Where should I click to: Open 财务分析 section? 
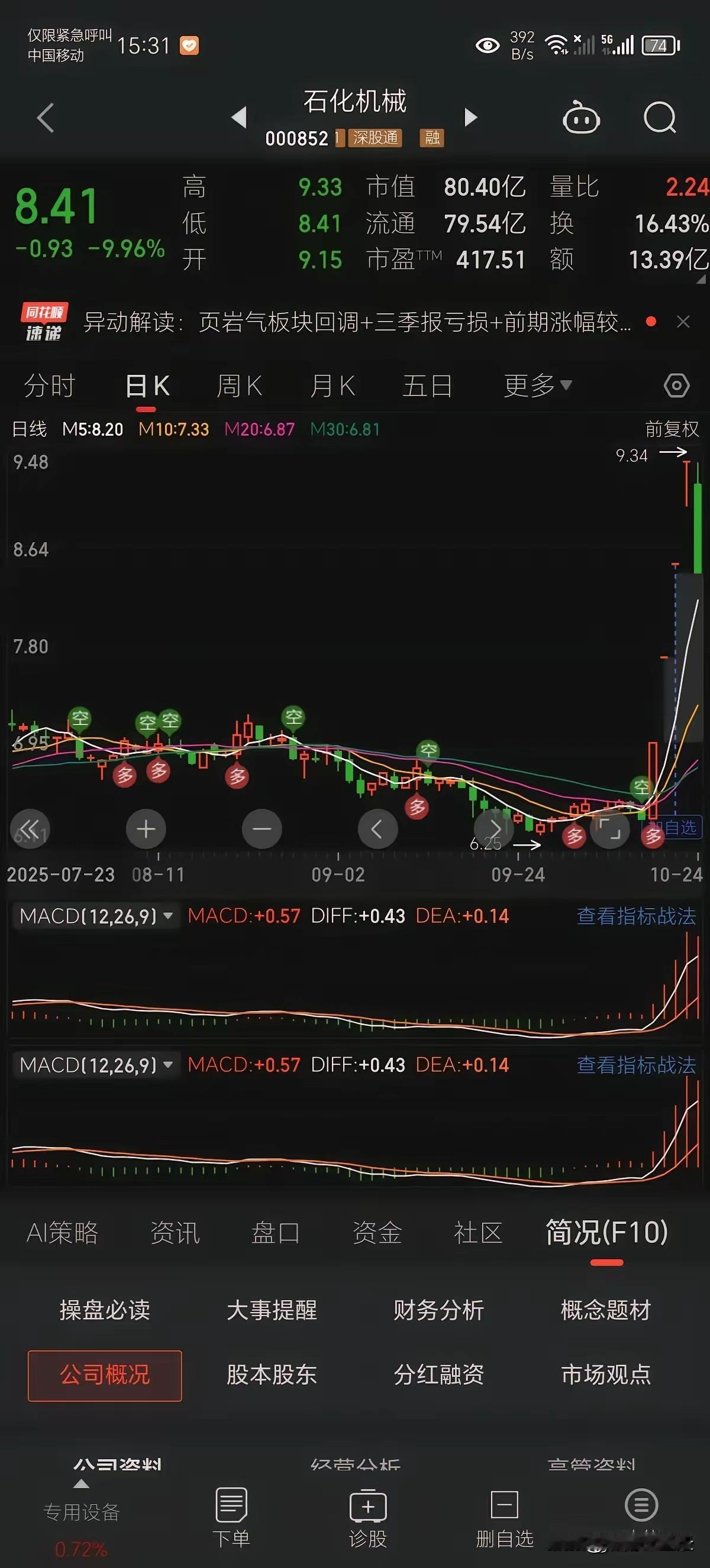click(x=438, y=1311)
